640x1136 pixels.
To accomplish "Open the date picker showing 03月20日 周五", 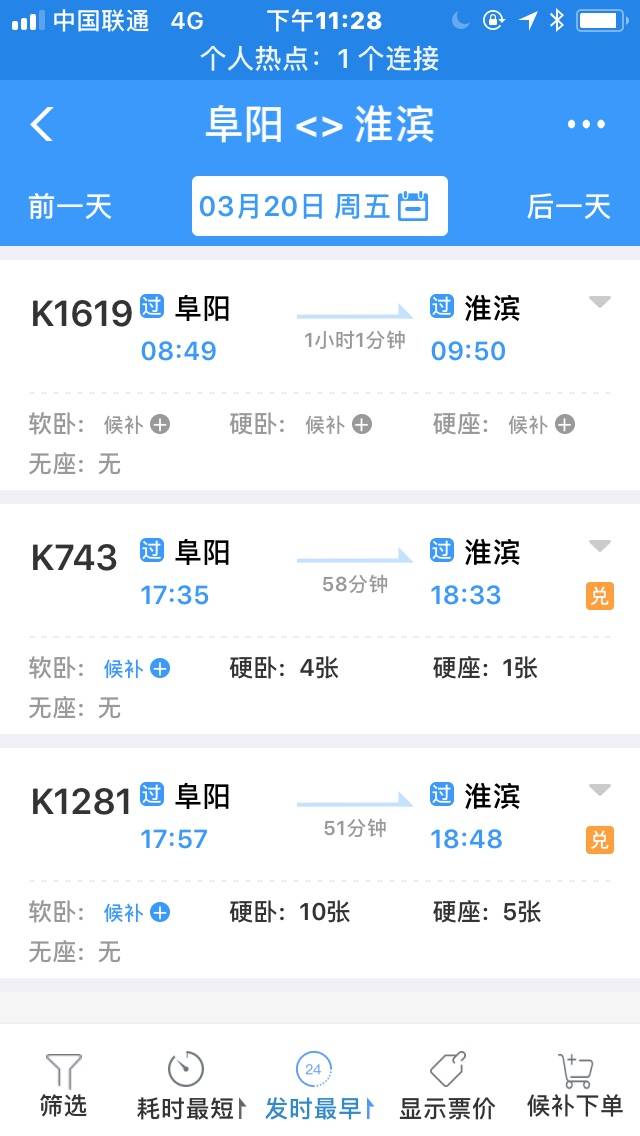I will point(320,206).
